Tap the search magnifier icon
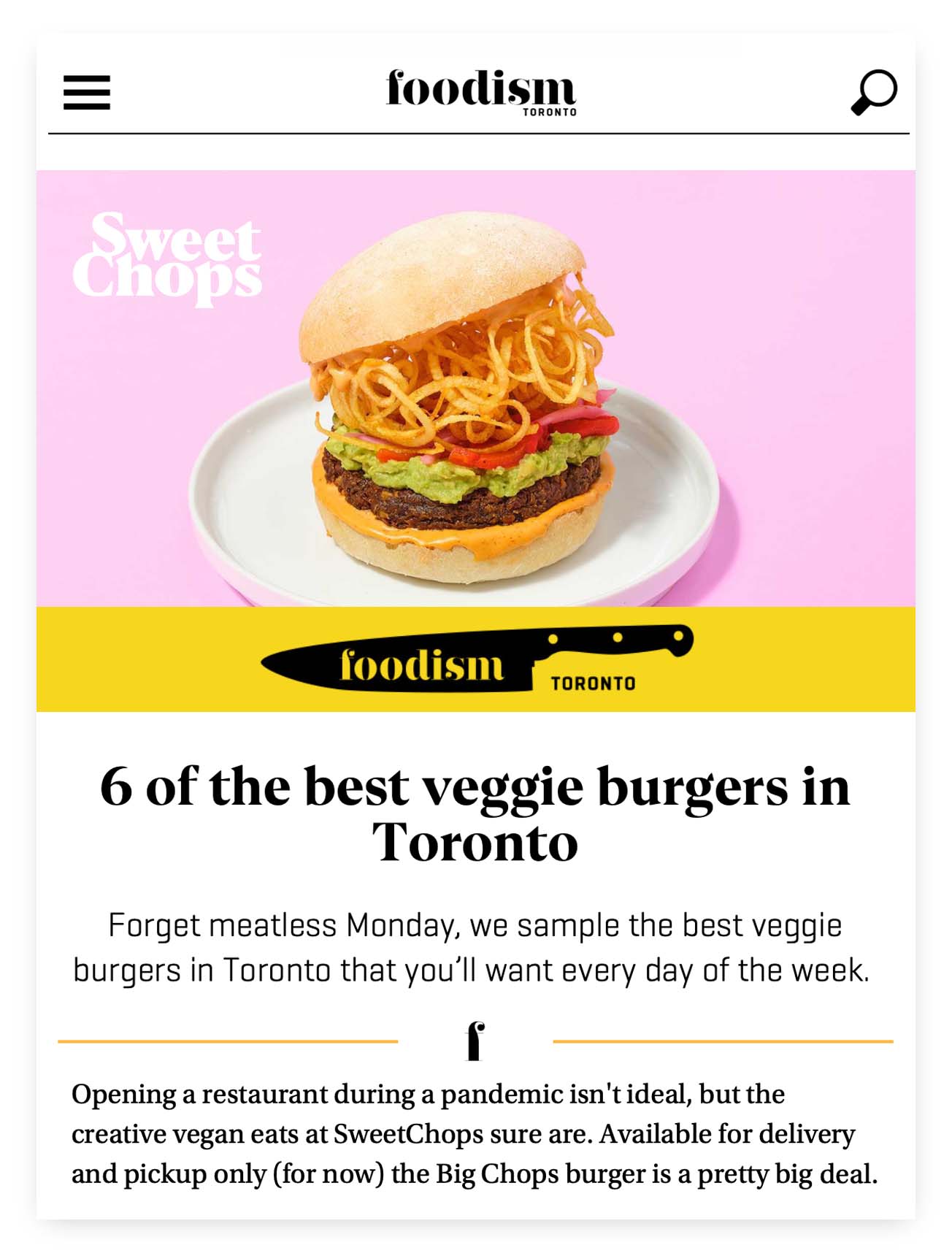This screenshot has width=952, height=1256. click(874, 93)
